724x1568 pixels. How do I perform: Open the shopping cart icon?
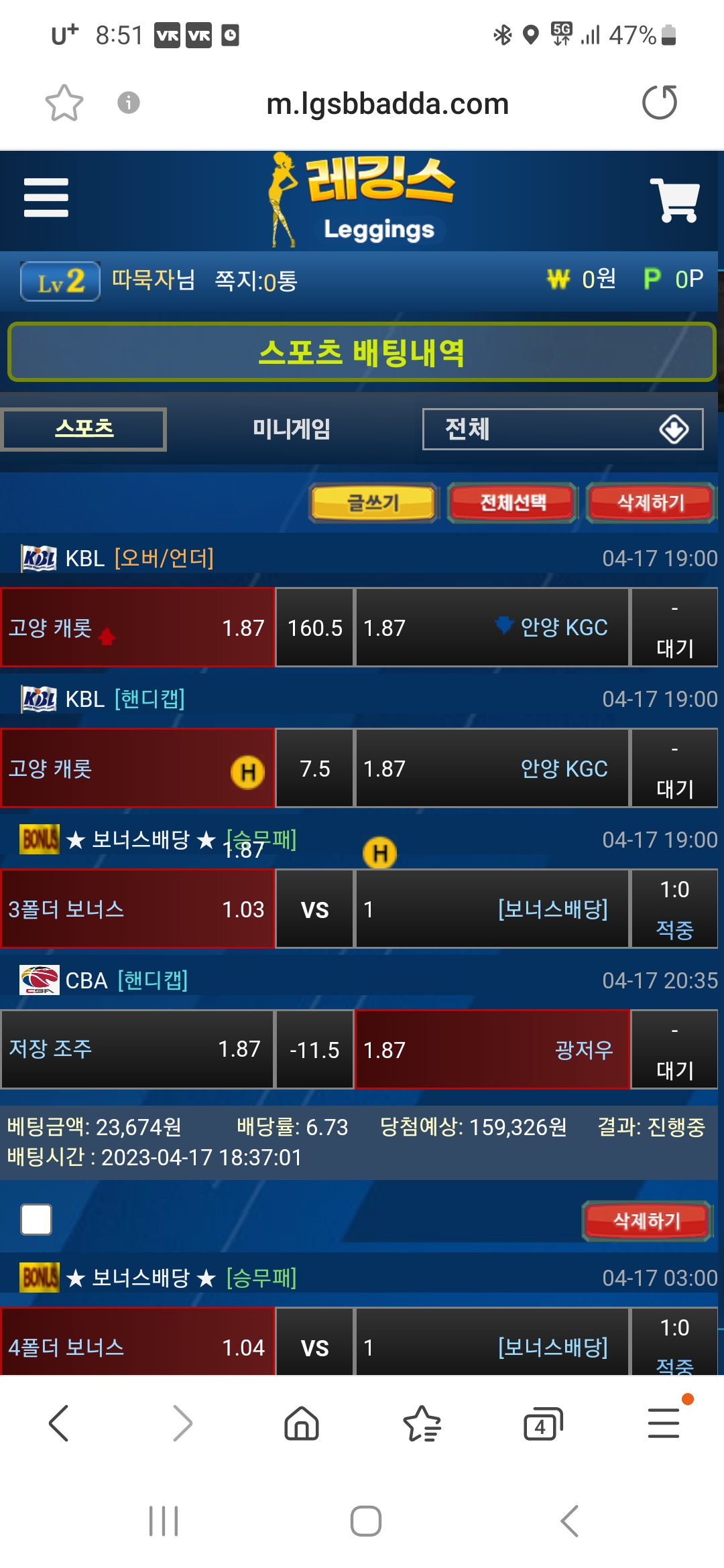point(674,199)
